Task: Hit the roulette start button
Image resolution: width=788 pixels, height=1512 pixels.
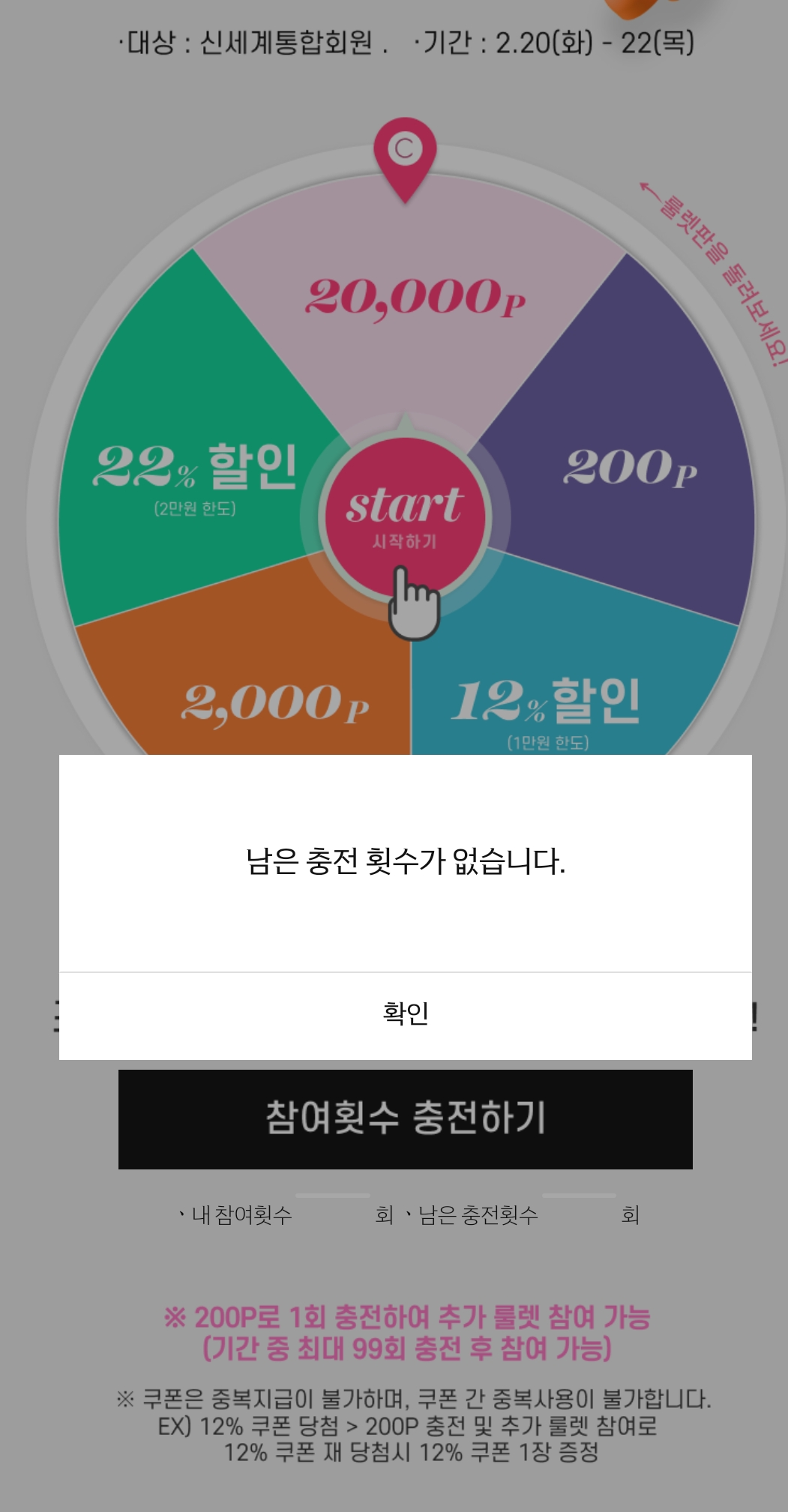Action: click(x=405, y=519)
